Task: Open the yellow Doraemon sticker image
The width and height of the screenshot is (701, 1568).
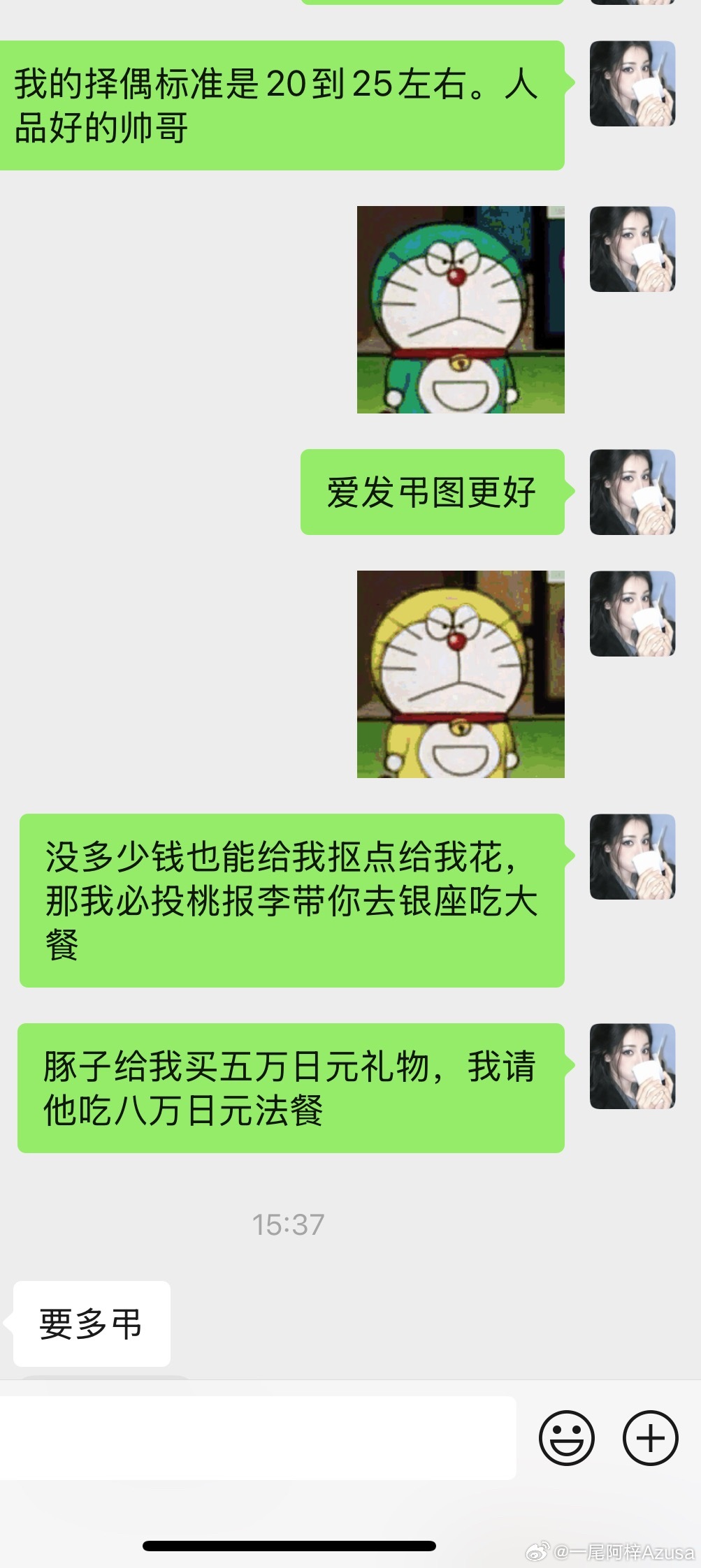Action: (x=461, y=674)
